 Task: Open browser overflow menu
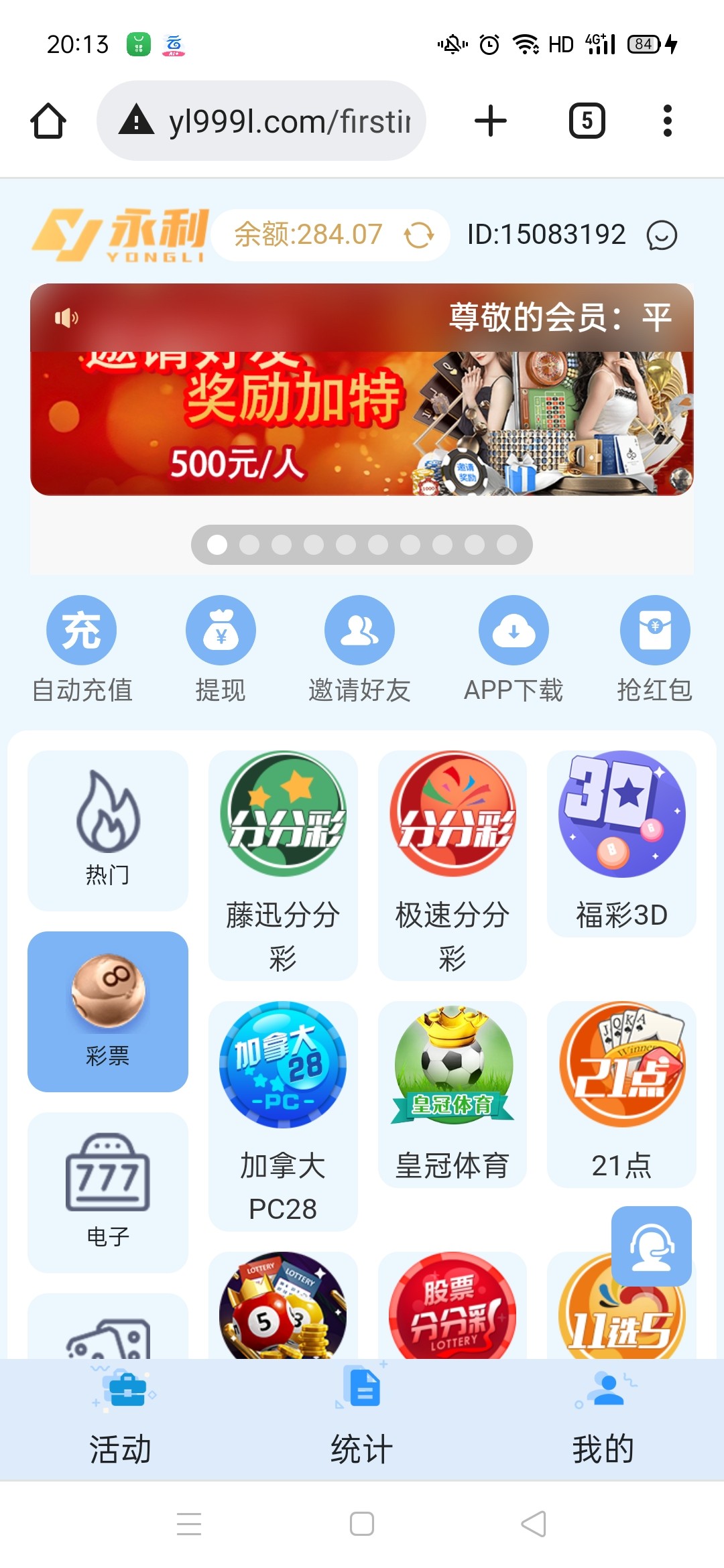point(667,121)
